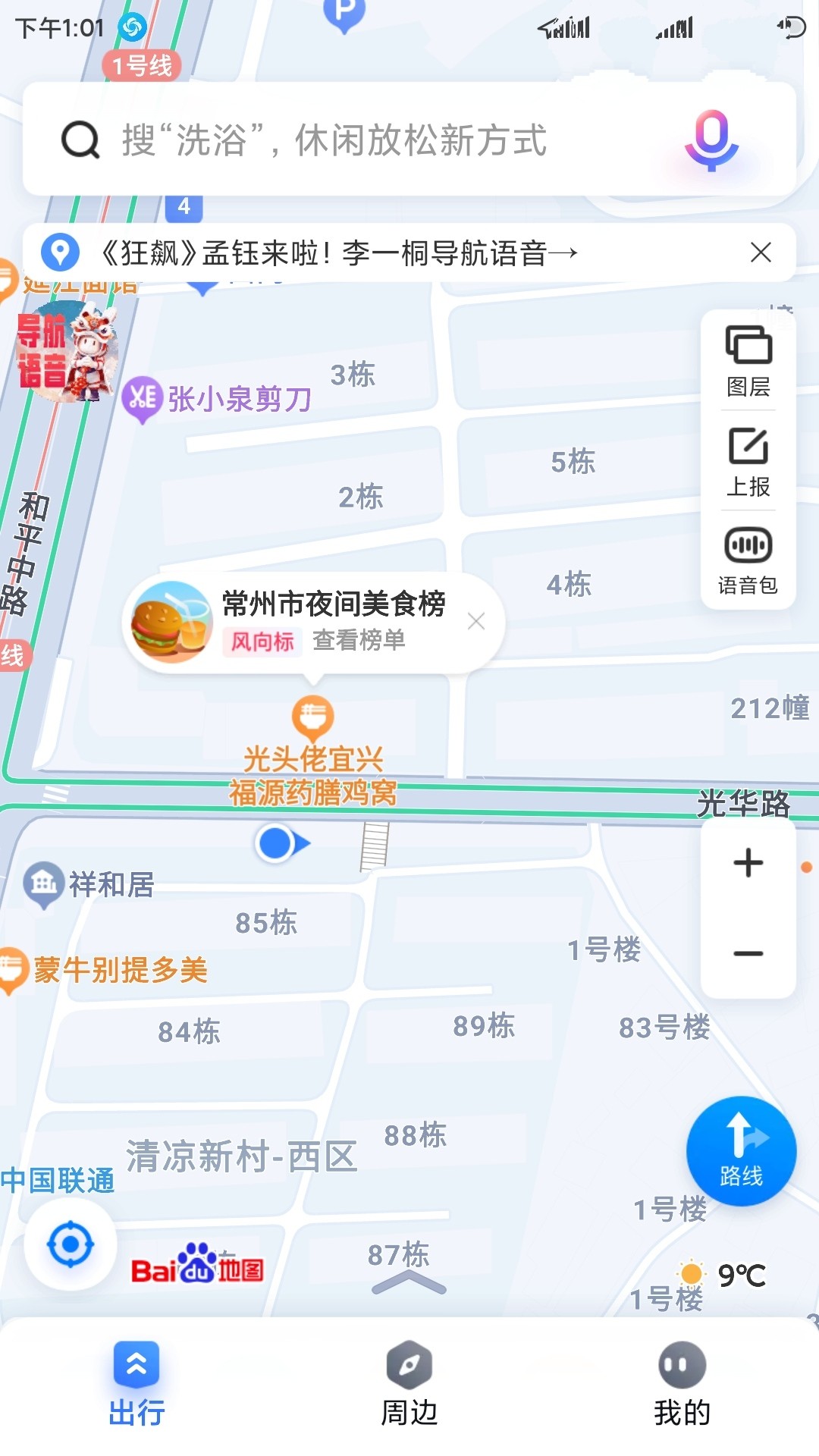Switch to the 出行 tab
Image resolution: width=819 pixels, height=1456 pixels.
tap(136, 1383)
